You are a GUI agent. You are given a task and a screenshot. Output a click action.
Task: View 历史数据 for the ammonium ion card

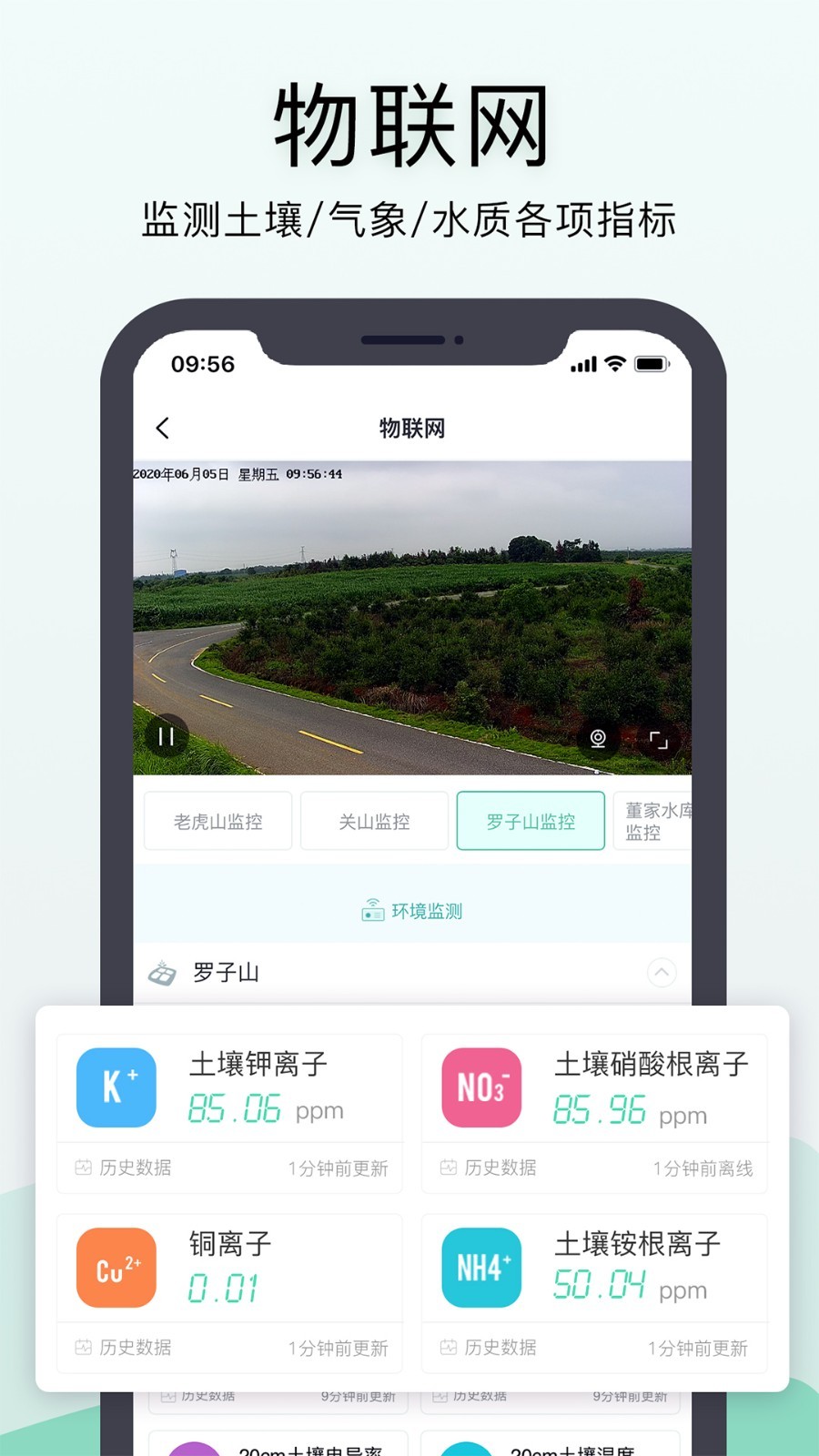[x=489, y=1348]
